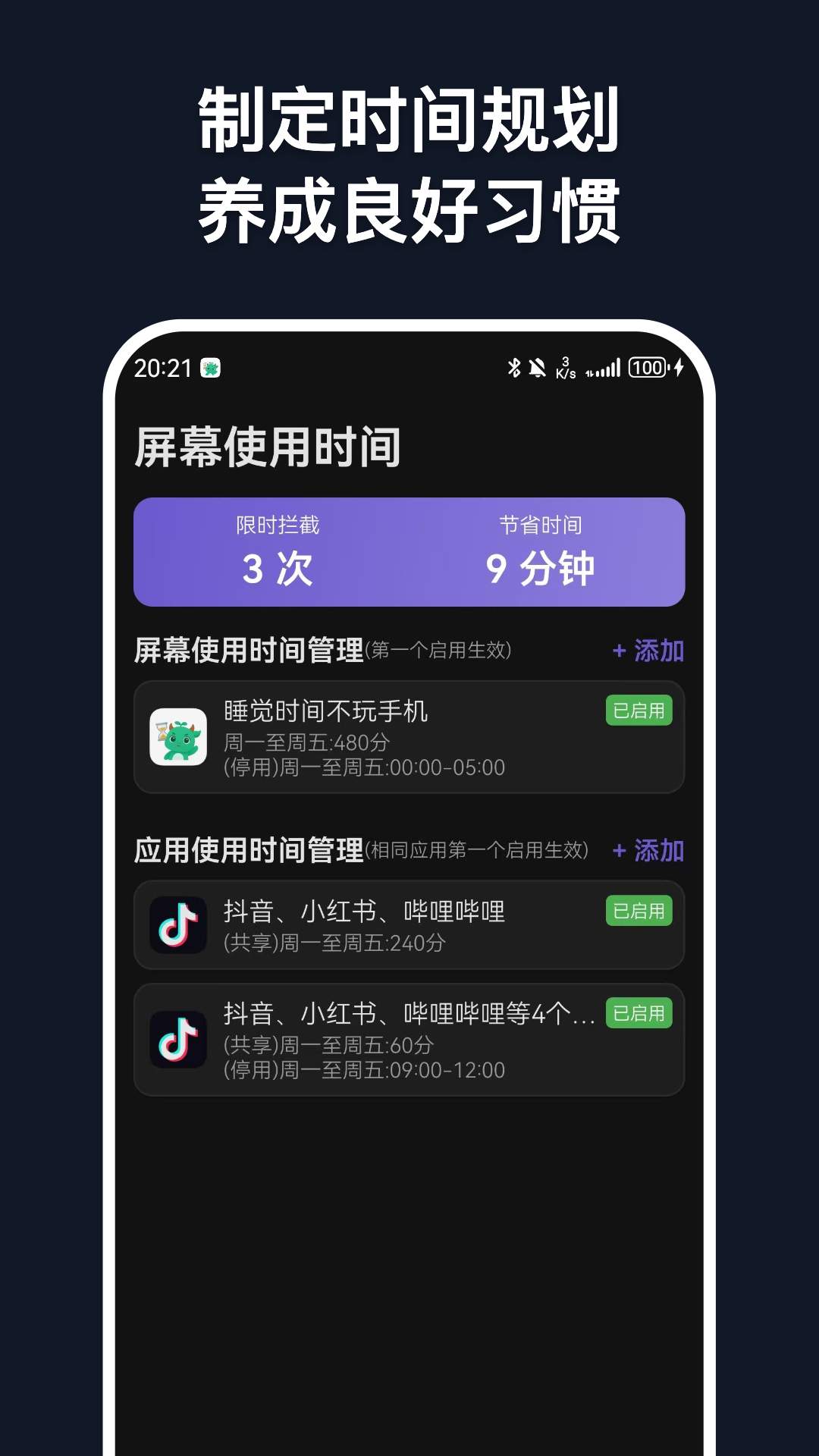The height and width of the screenshot is (1456, 819).
Task: Click the green app icon in the status bar
Action: (210, 369)
